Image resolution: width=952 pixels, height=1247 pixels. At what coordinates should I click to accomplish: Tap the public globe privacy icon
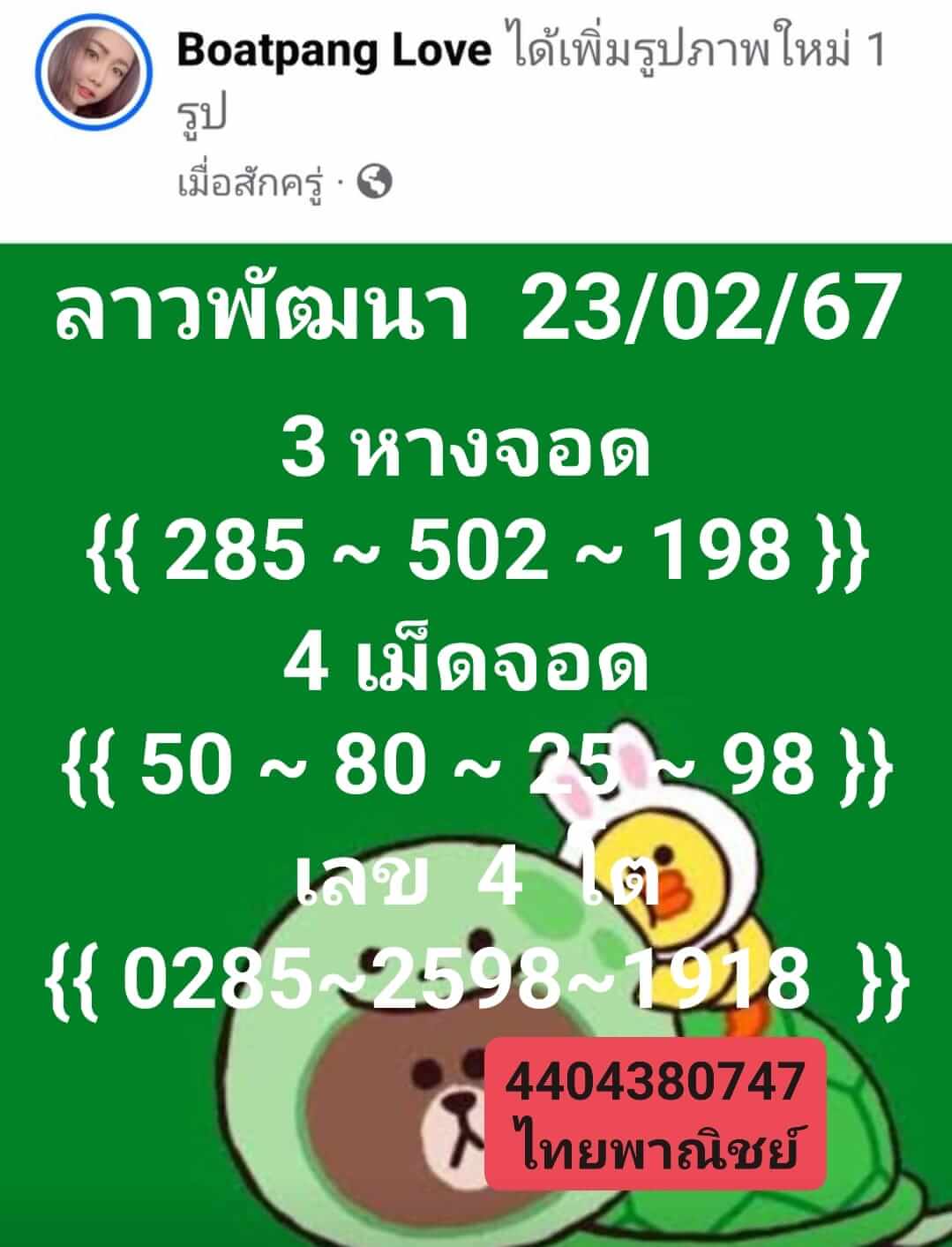(375, 183)
